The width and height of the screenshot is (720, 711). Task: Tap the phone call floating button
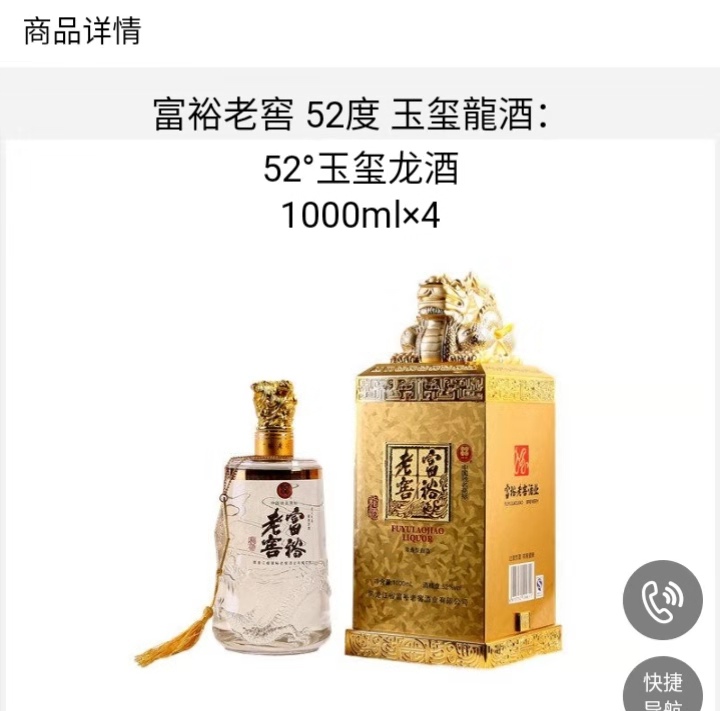tap(663, 601)
